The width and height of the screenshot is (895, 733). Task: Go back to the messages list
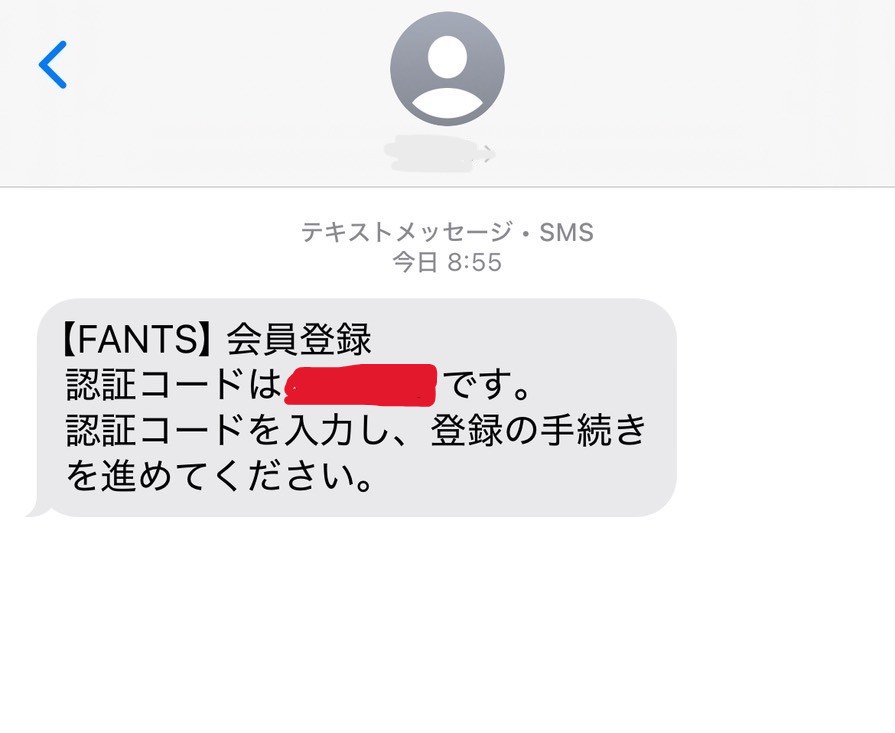(52, 66)
